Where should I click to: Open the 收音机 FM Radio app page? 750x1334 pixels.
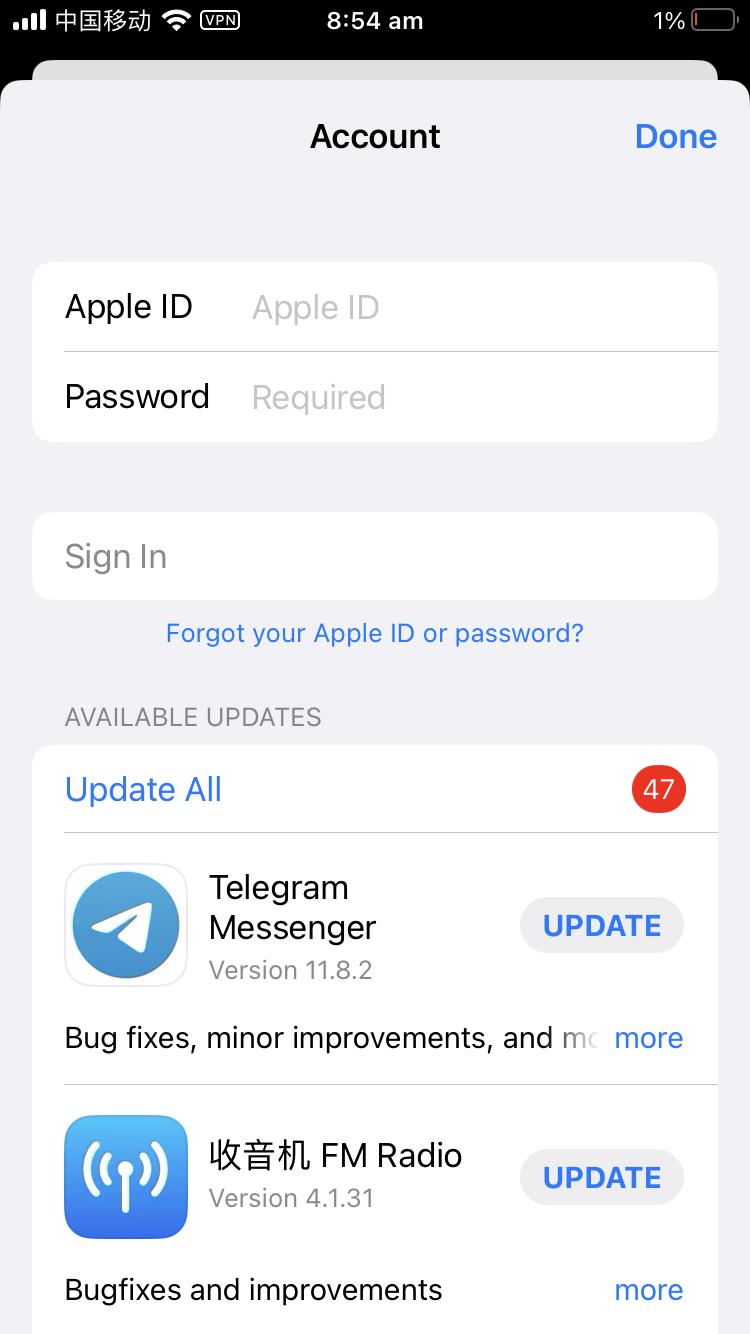(126, 1177)
